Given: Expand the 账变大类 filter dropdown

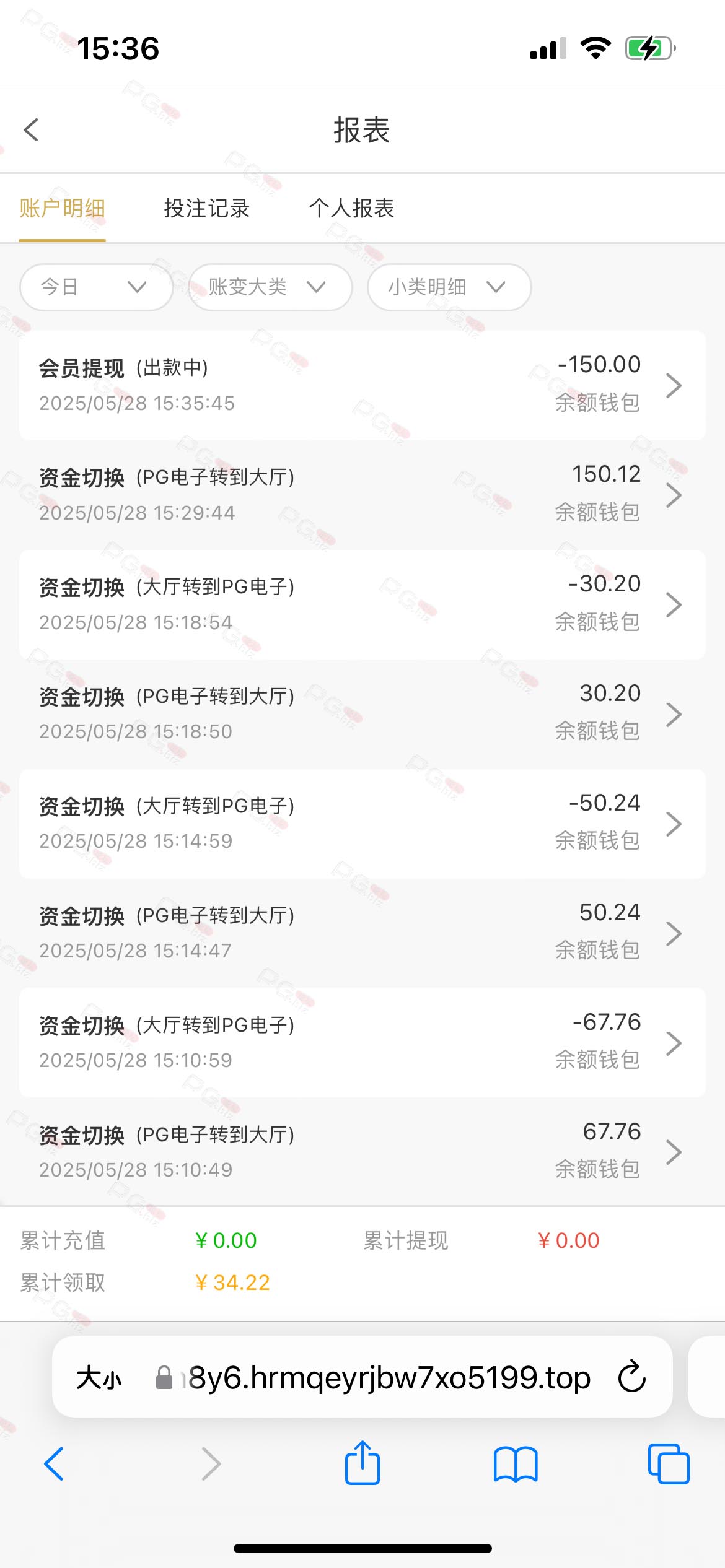Looking at the screenshot, I should (x=270, y=287).
